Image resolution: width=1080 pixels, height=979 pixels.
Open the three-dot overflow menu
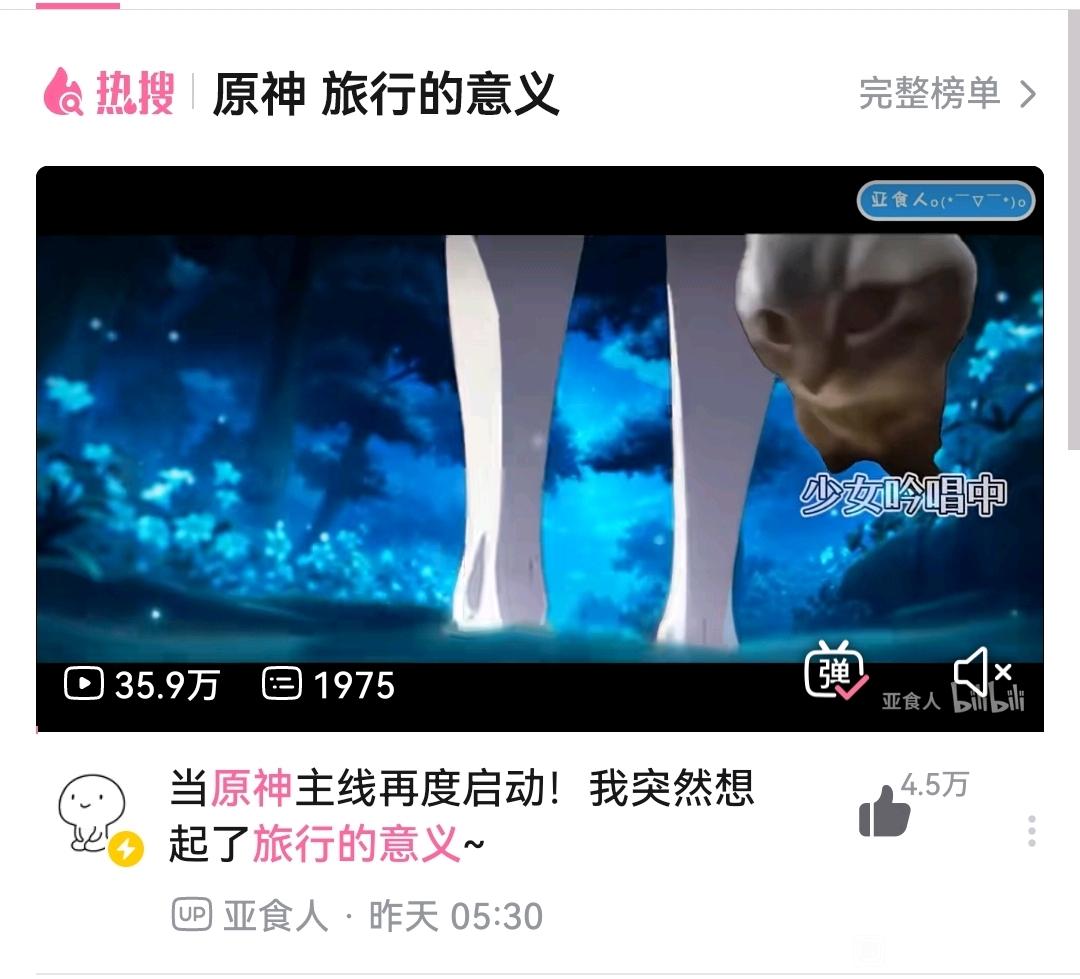[1031, 830]
